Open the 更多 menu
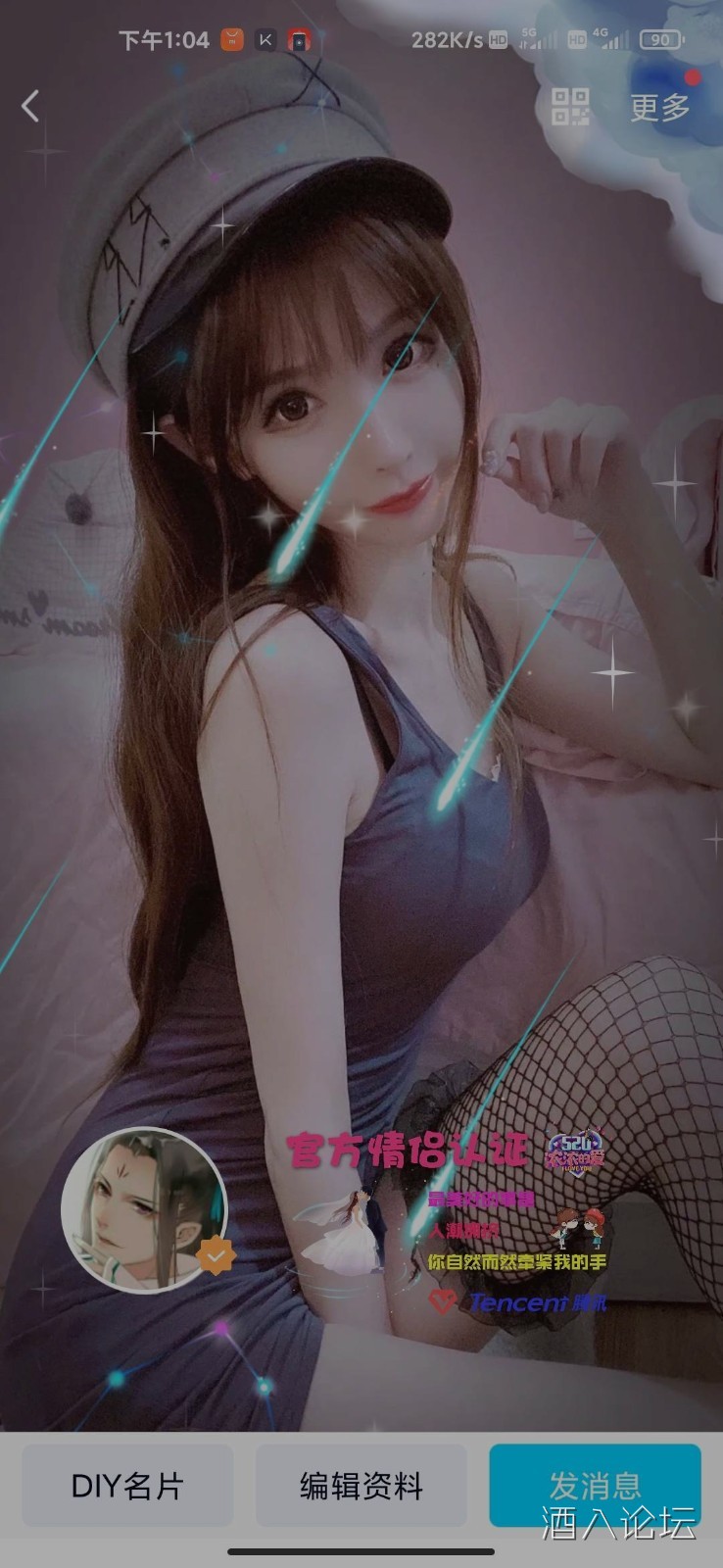723x1568 pixels. (659, 107)
